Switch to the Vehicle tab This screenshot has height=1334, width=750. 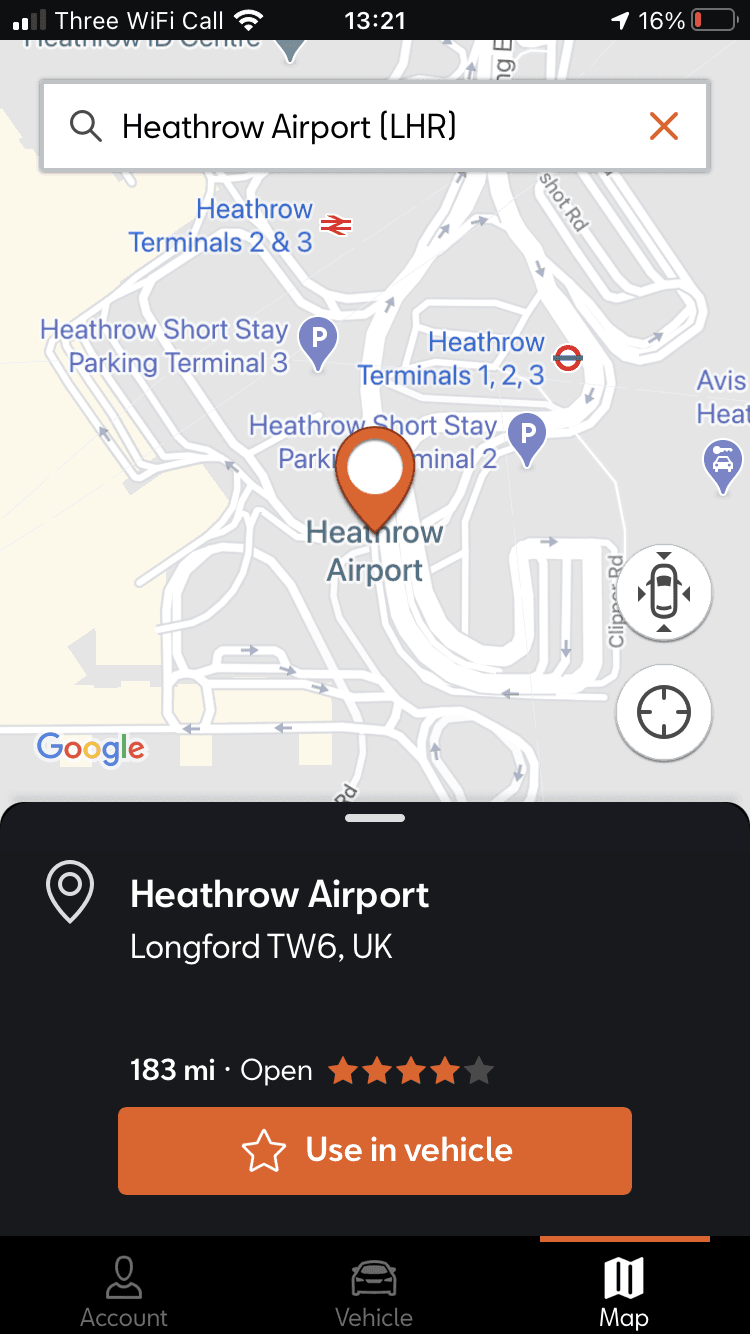point(374,1290)
